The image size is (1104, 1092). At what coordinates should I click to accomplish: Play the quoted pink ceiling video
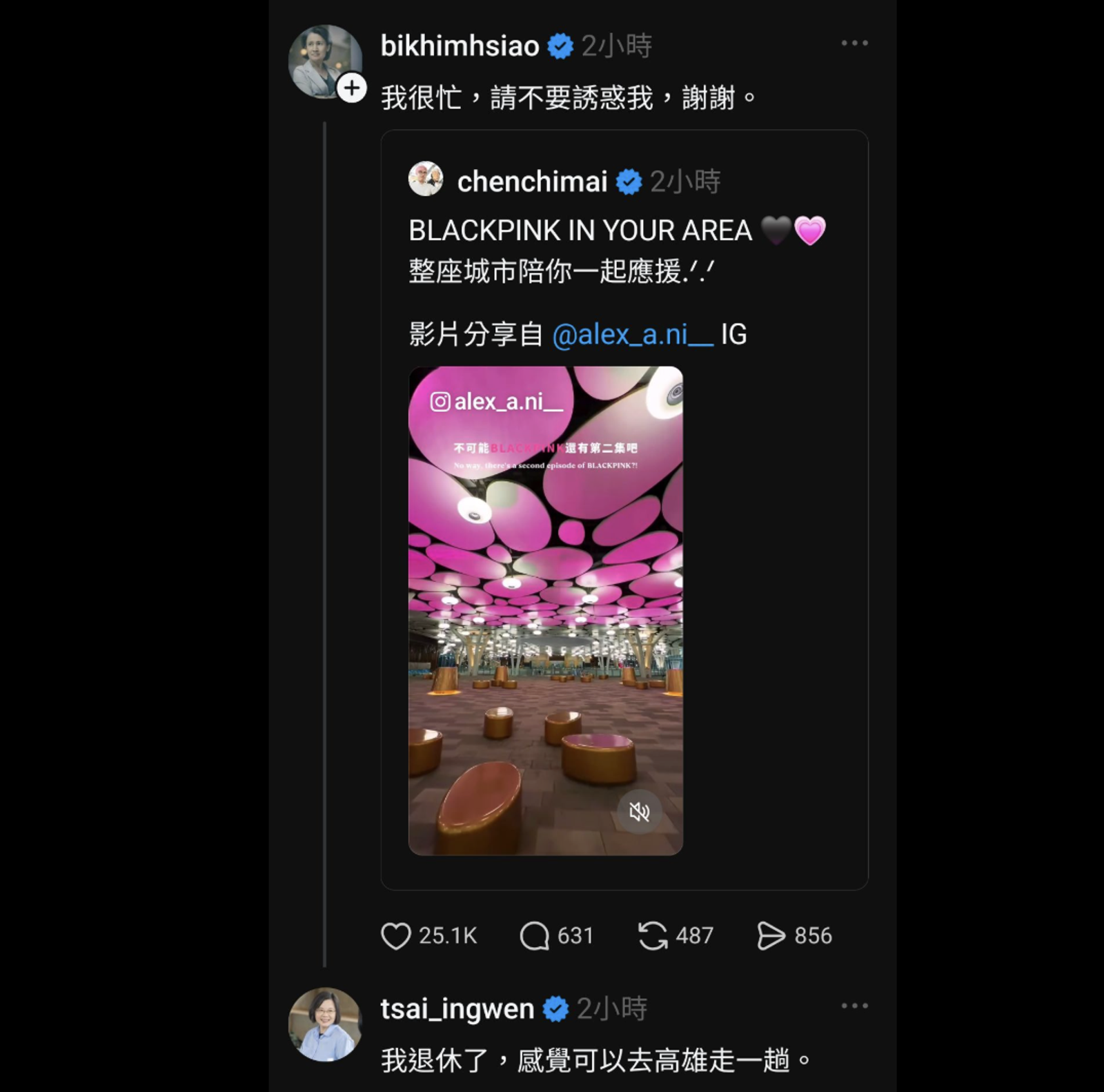point(545,607)
